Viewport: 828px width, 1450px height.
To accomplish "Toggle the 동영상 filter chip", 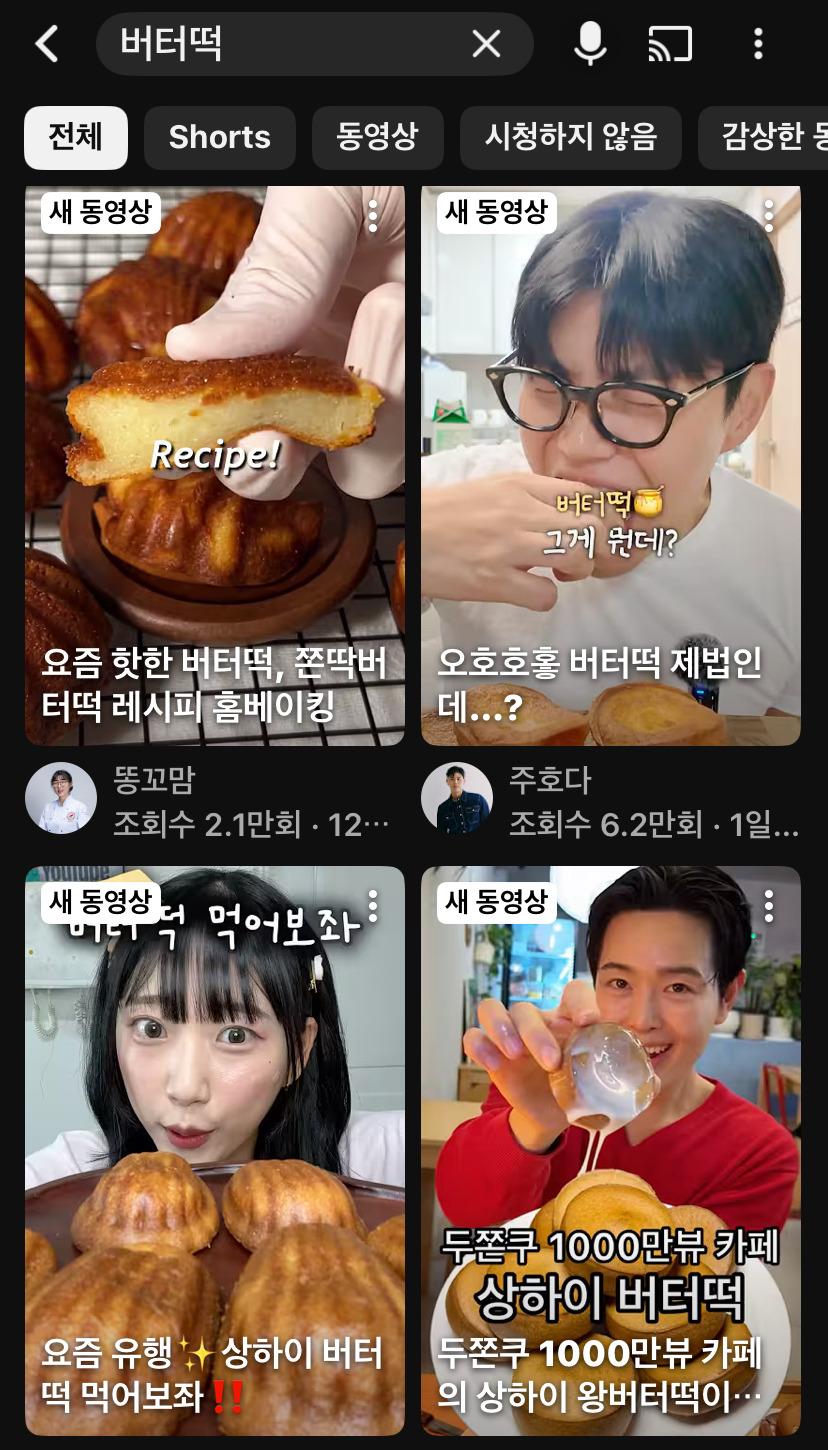I will click(x=377, y=138).
